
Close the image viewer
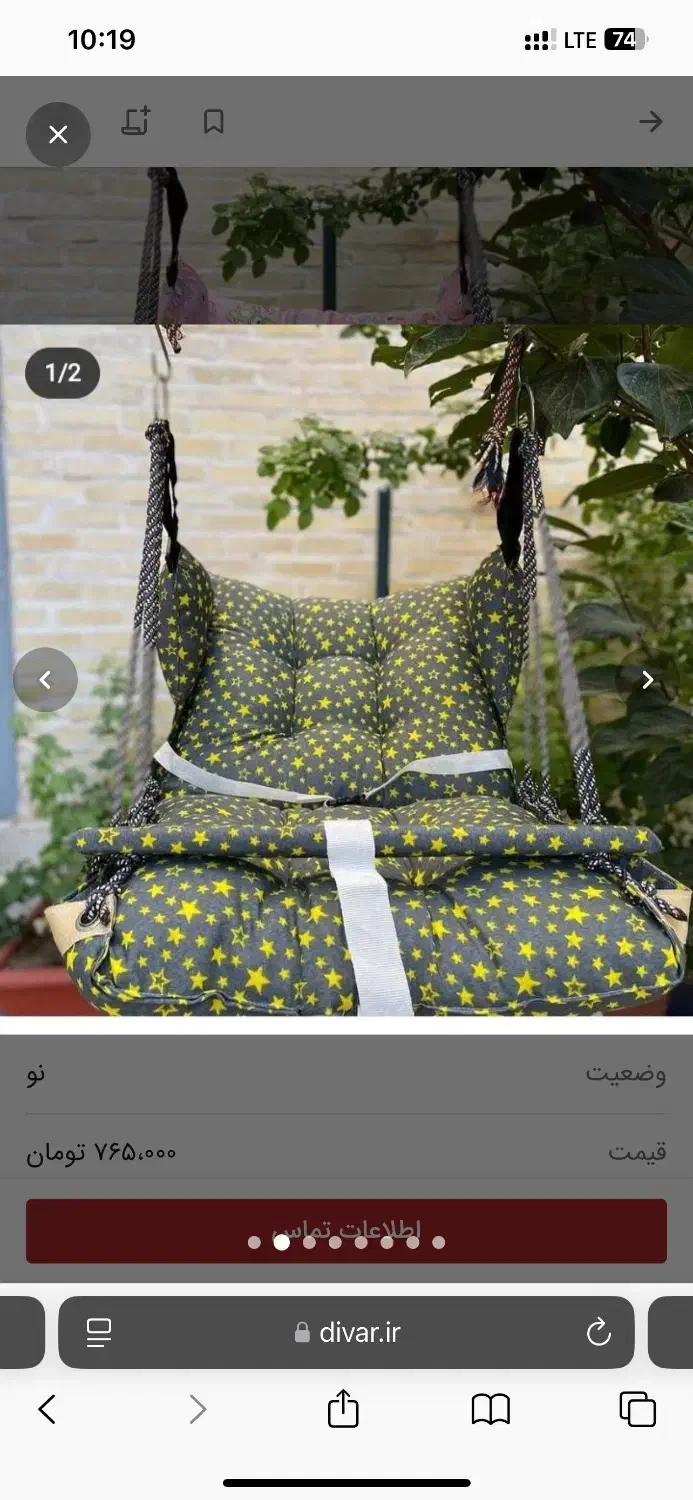click(58, 134)
